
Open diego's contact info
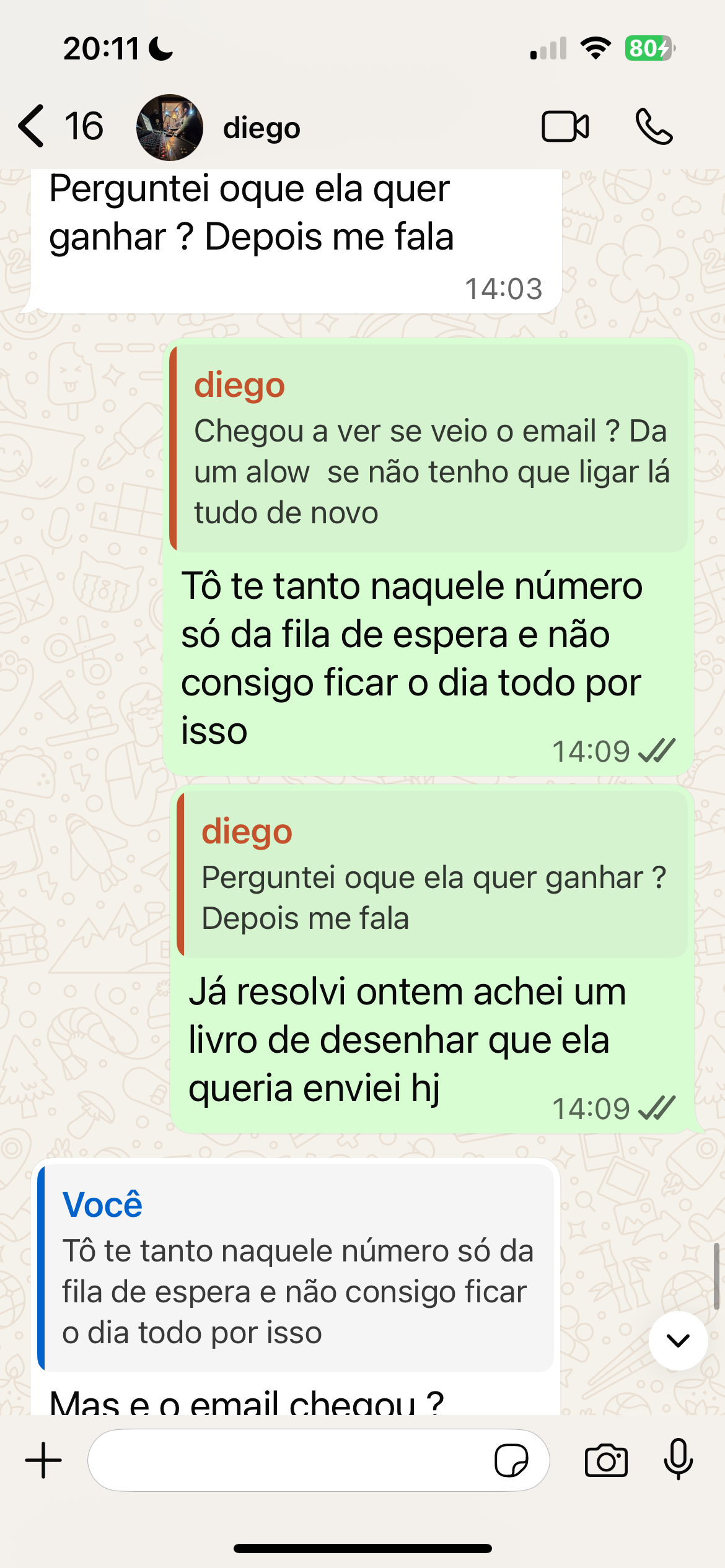[x=261, y=128]
